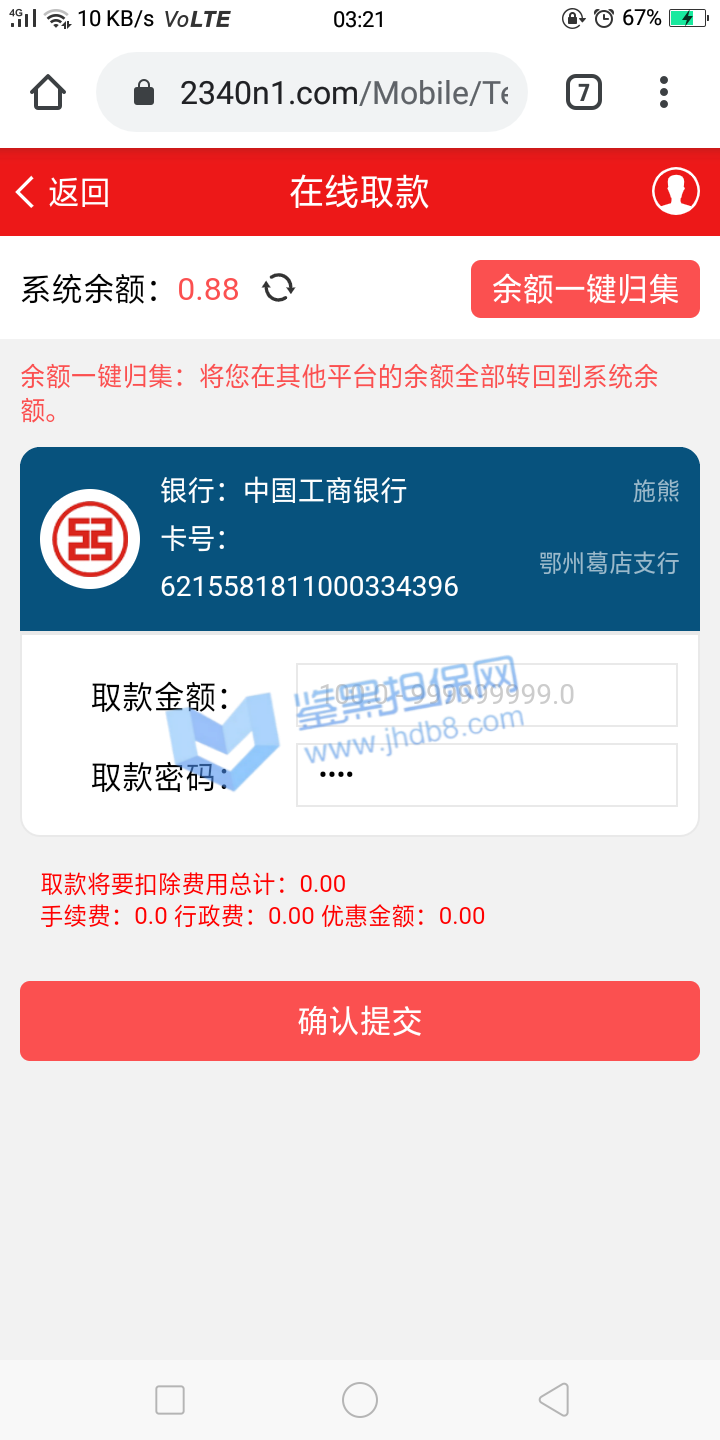This screenshot has height=1440, width=720.
Task: Open recent apps from navigation bar
Action: click(x=170, y=1400)
